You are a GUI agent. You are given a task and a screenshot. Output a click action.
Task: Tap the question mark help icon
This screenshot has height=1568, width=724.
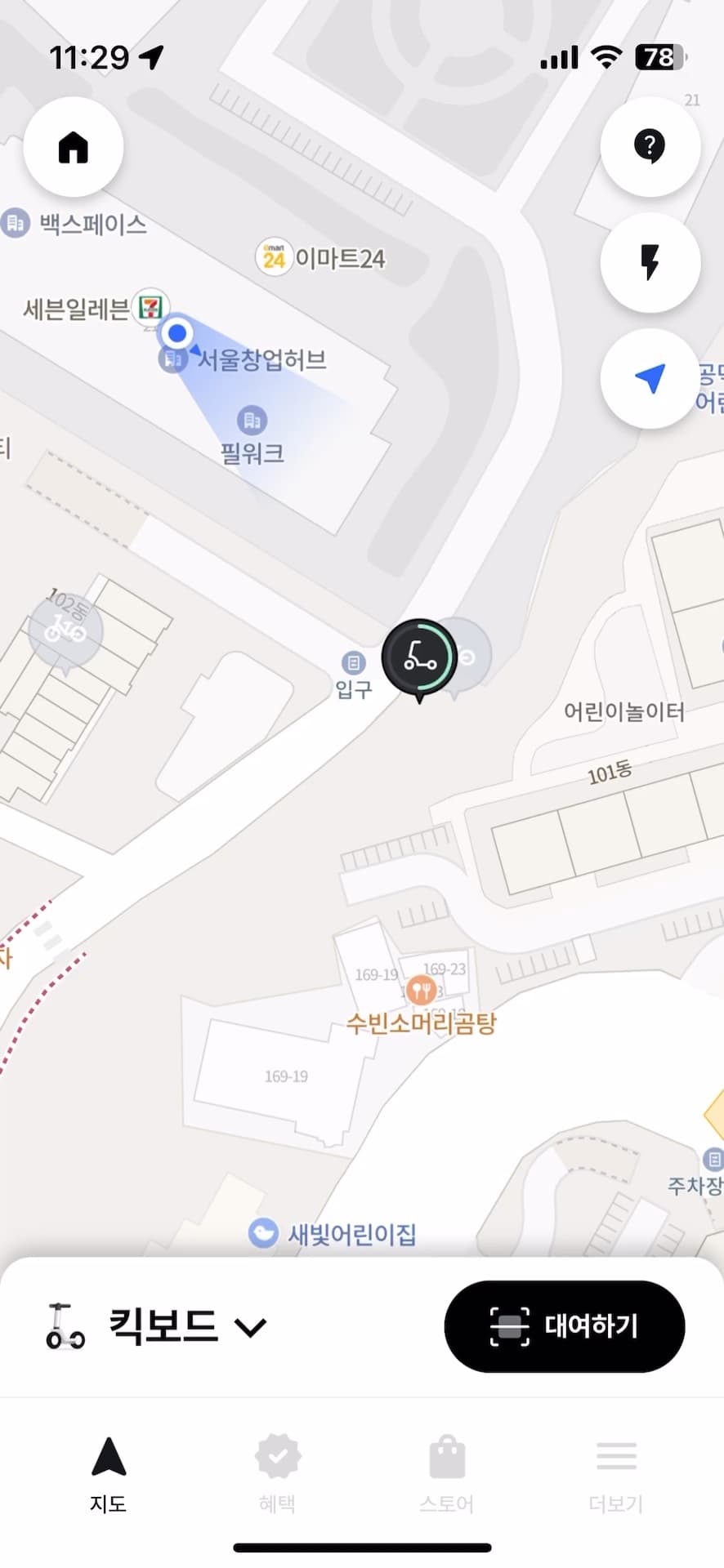point(650,146)
